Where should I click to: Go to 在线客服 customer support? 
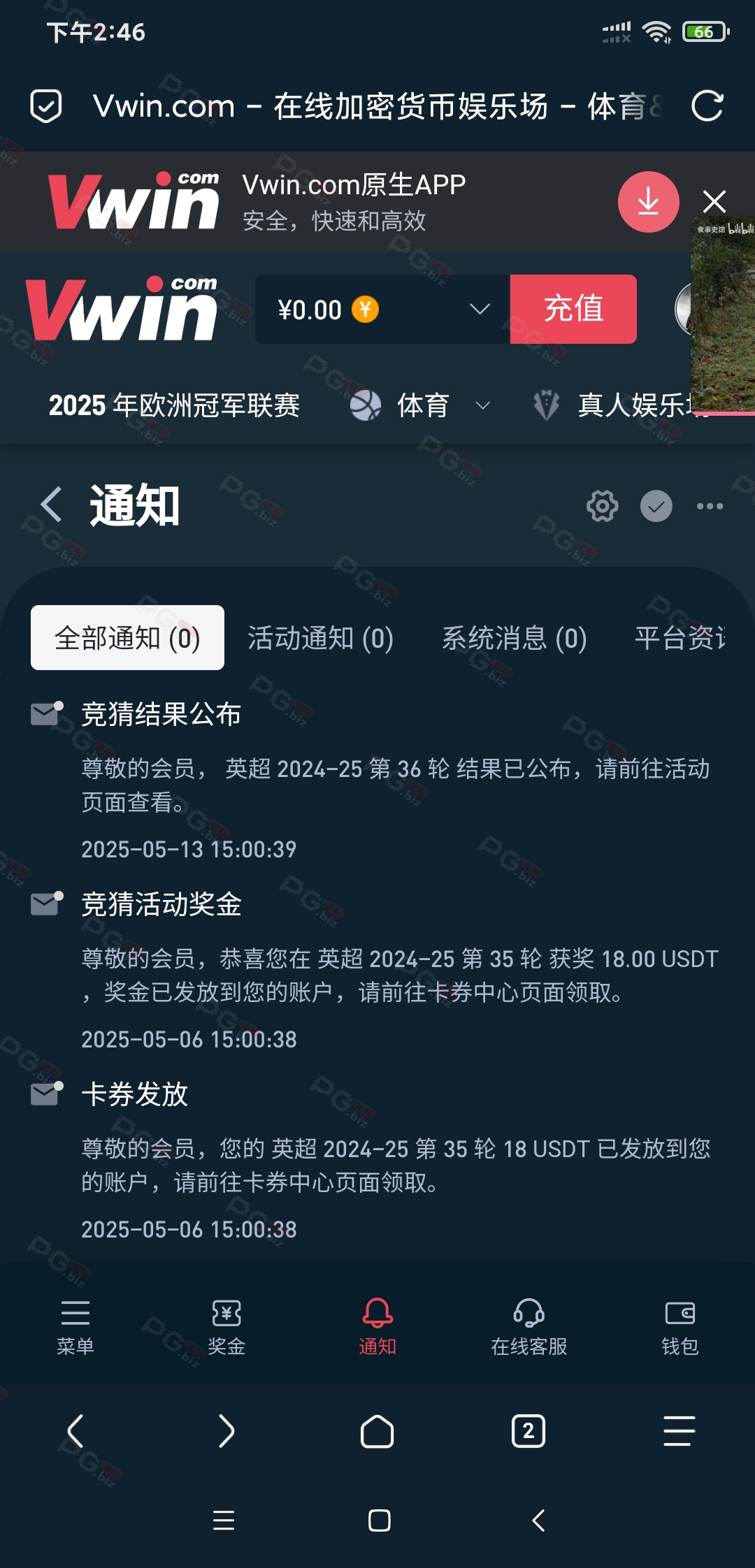click(x=528, y=1326)
